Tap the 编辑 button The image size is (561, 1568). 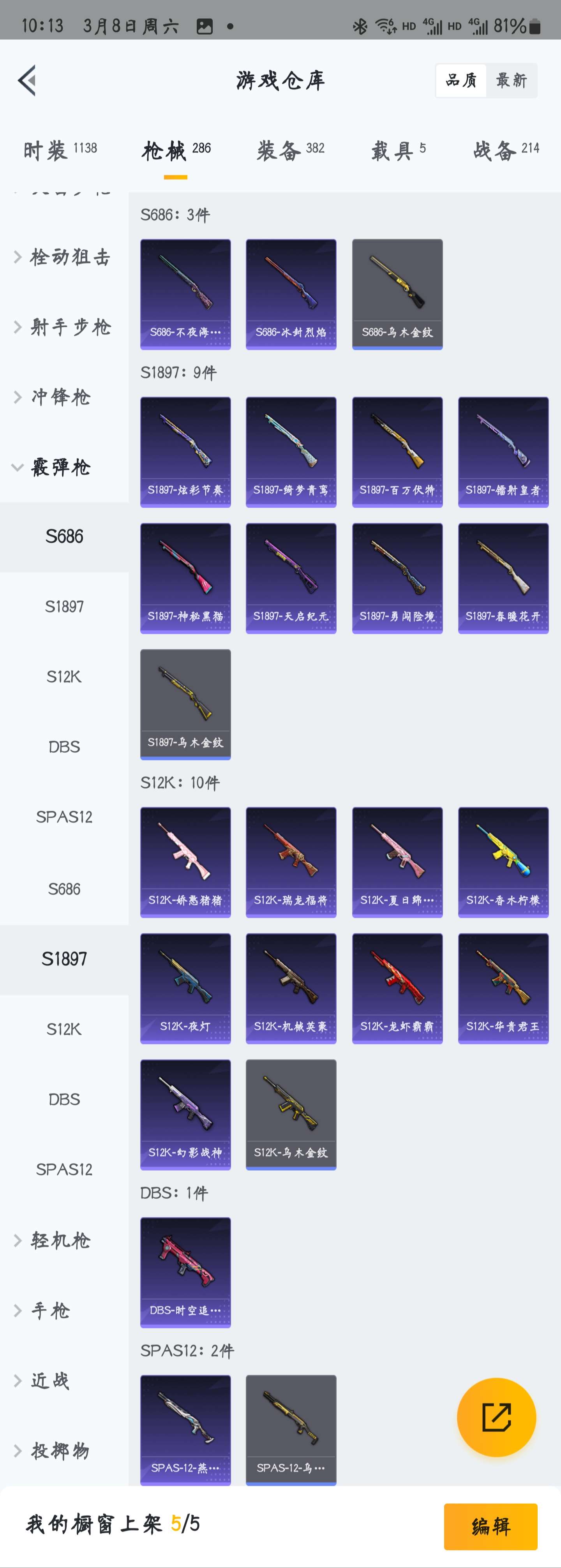coord(490,1526)
